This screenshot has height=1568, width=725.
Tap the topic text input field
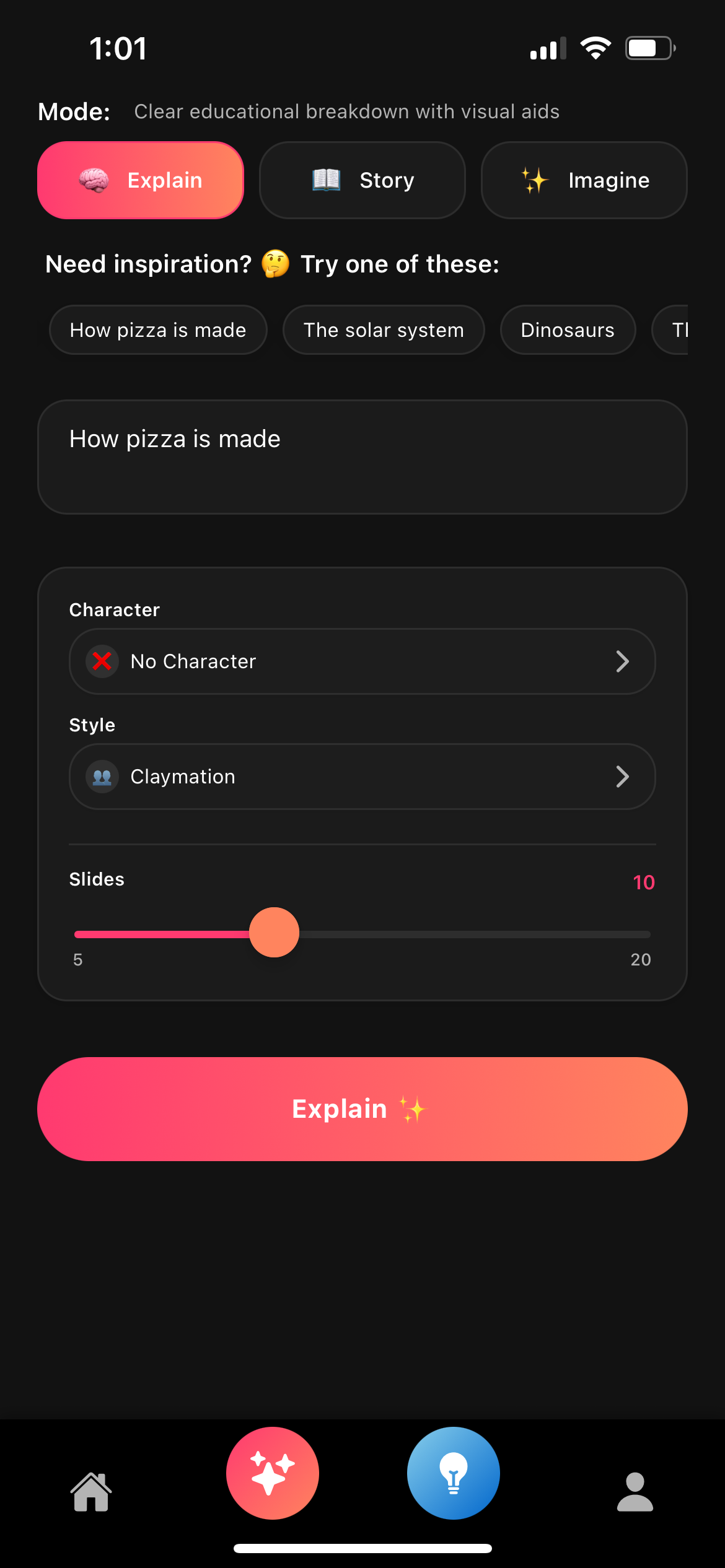(362, 456)
